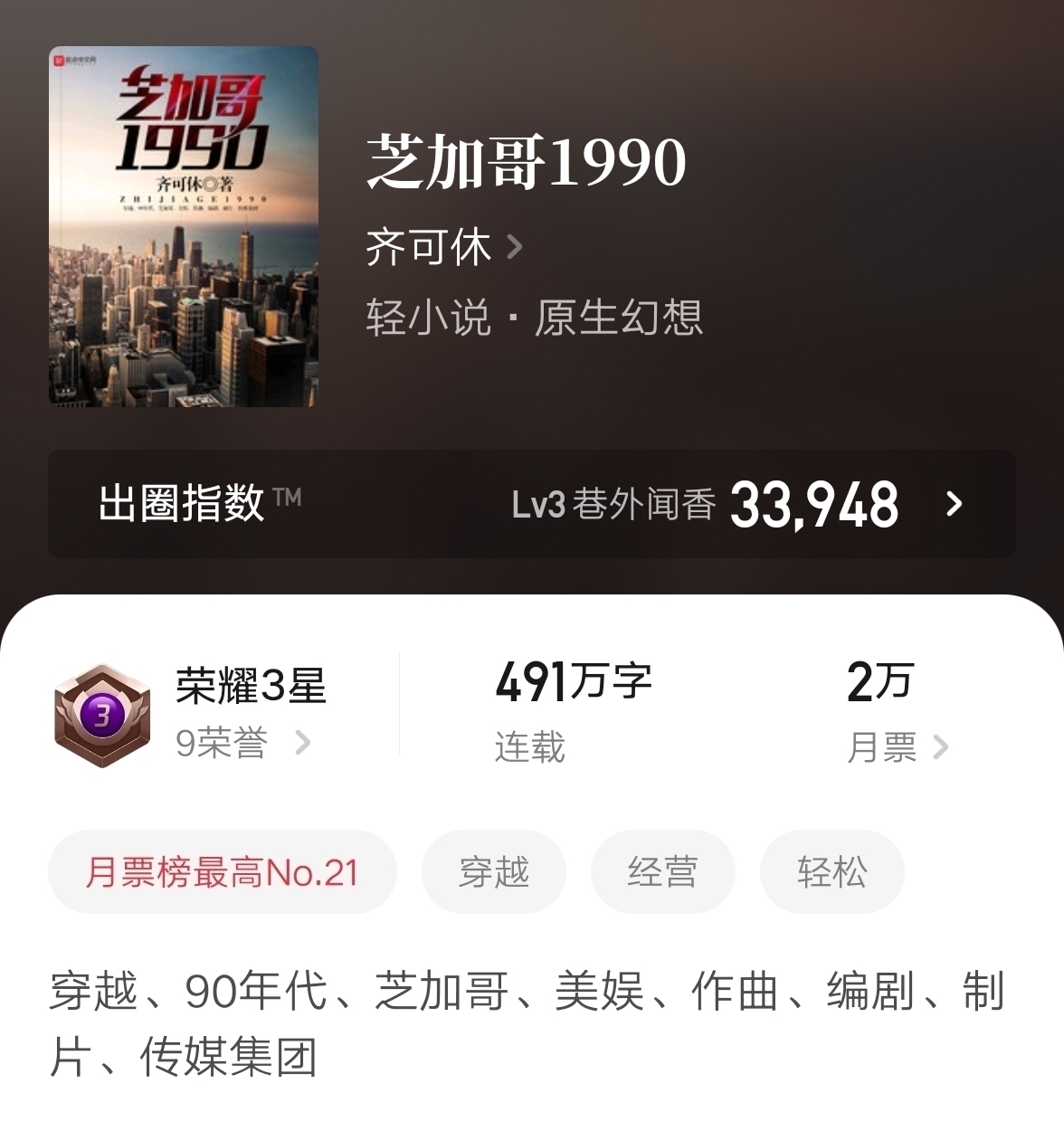Select the 轻松 tag pill

pyautogui.click(x=831, y=871)
